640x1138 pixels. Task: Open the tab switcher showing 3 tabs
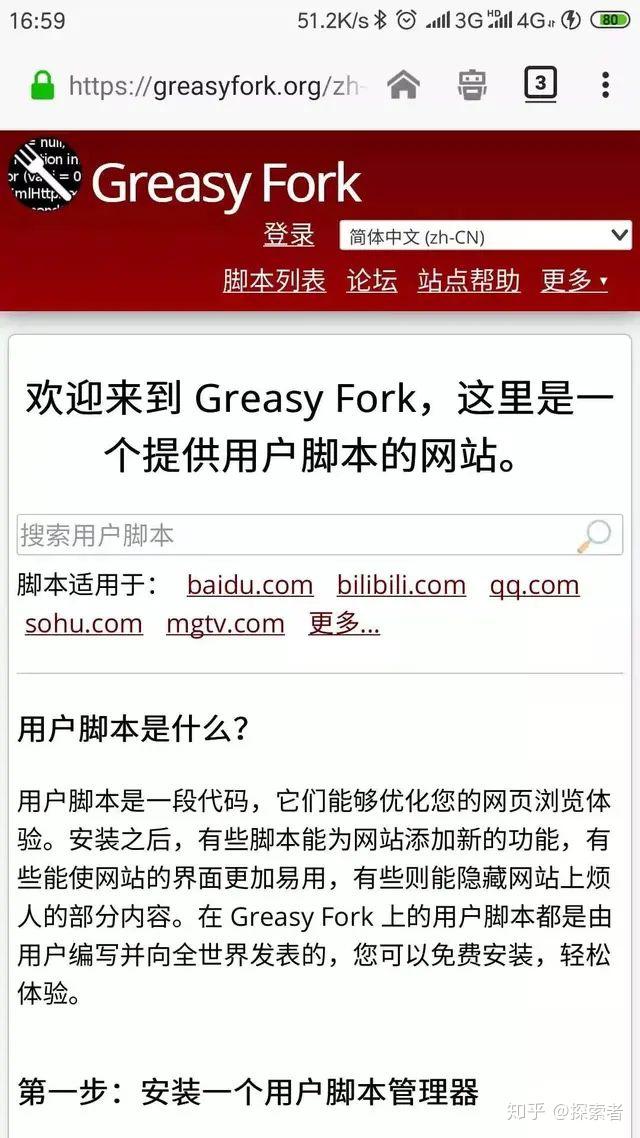tap(540, 85)
